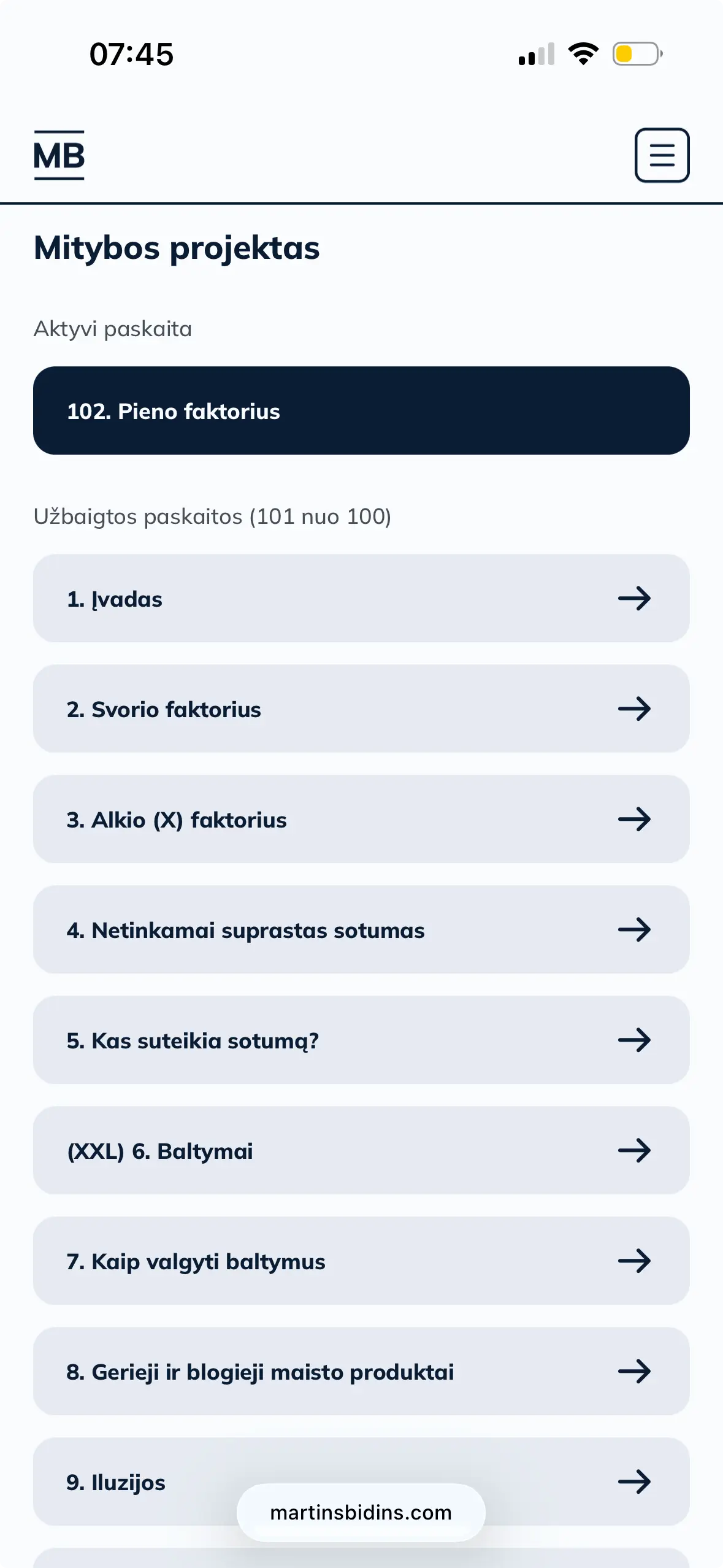Open lecture (XXL) 6. Baltymai
Viewport: 723px width, 1568px height.
tap(361, 1150)
